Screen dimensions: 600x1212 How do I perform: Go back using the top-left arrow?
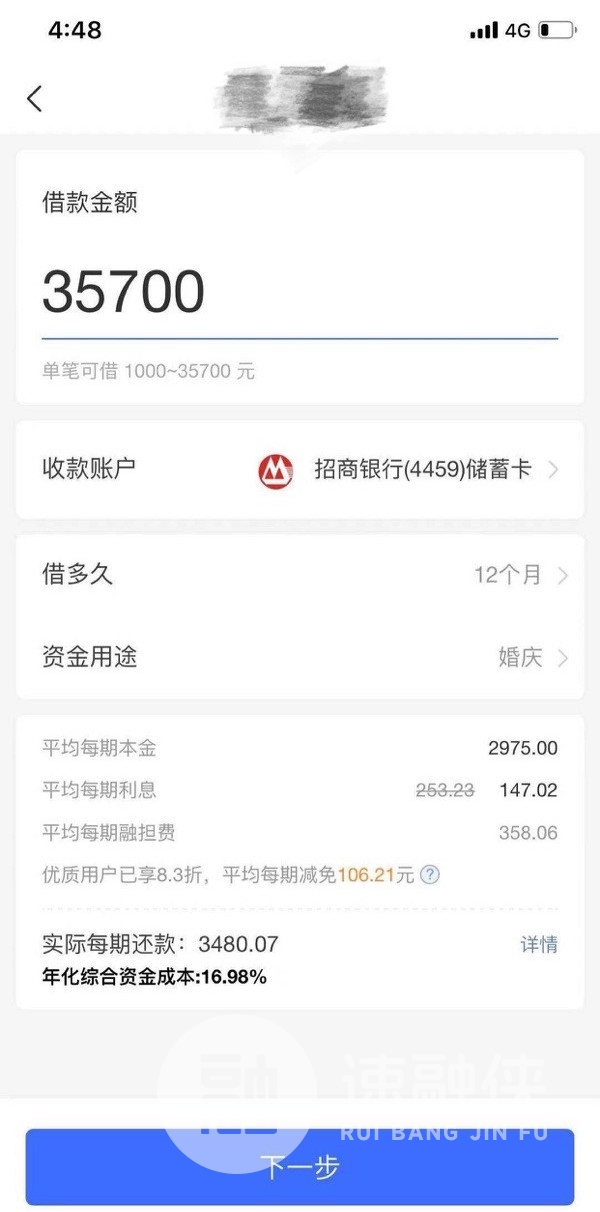35,98
